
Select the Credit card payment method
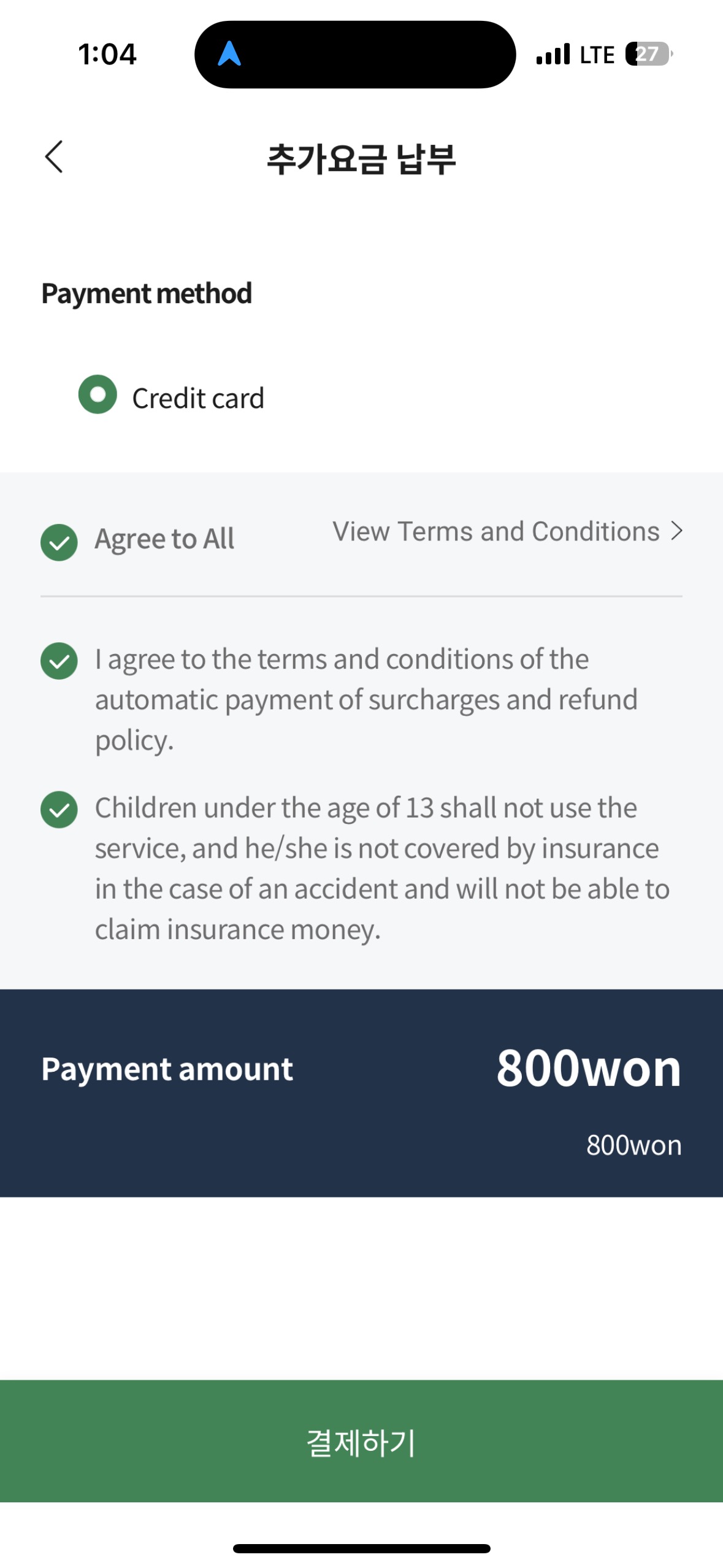[98, 394]
